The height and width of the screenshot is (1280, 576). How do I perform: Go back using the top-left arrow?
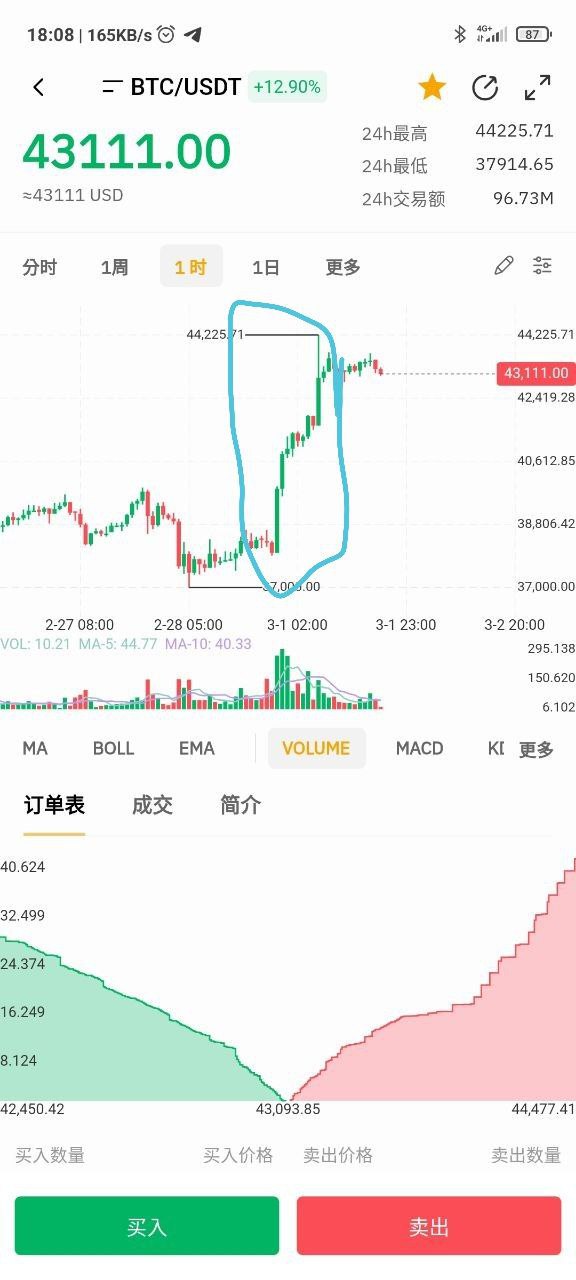tap(38, 88)
